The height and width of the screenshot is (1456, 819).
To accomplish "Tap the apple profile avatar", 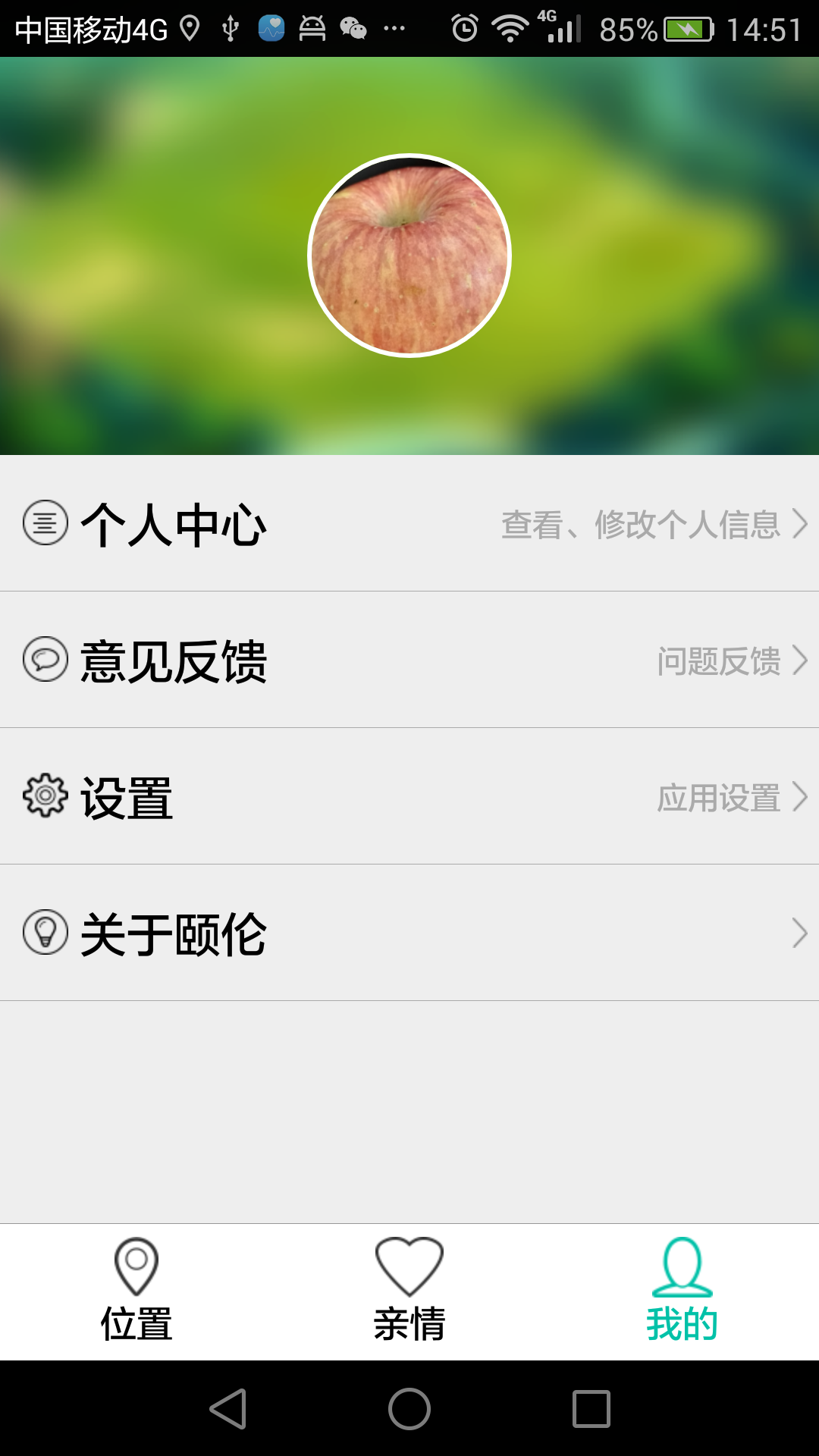I will (409, 256).
